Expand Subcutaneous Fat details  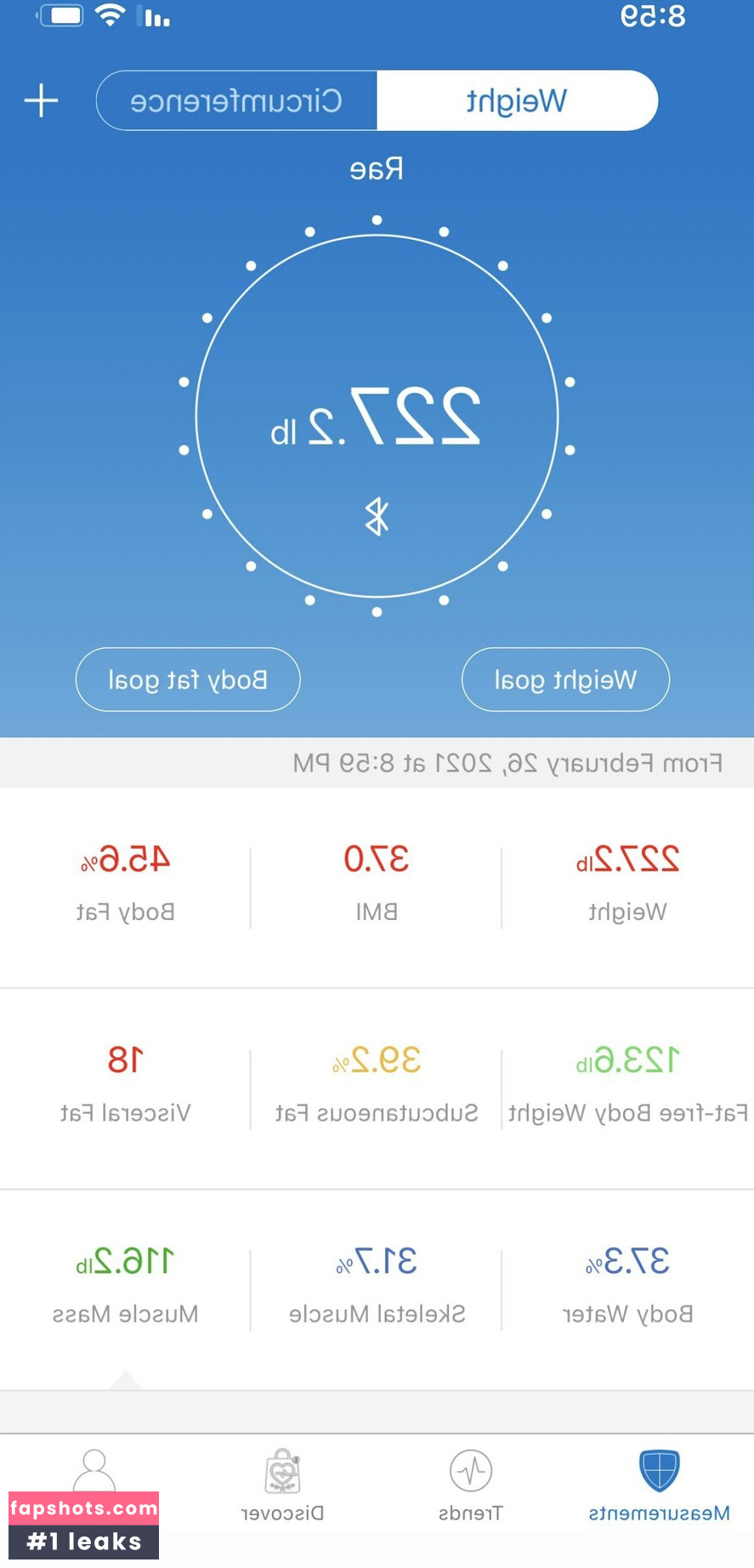click(x=376, y=1085)
